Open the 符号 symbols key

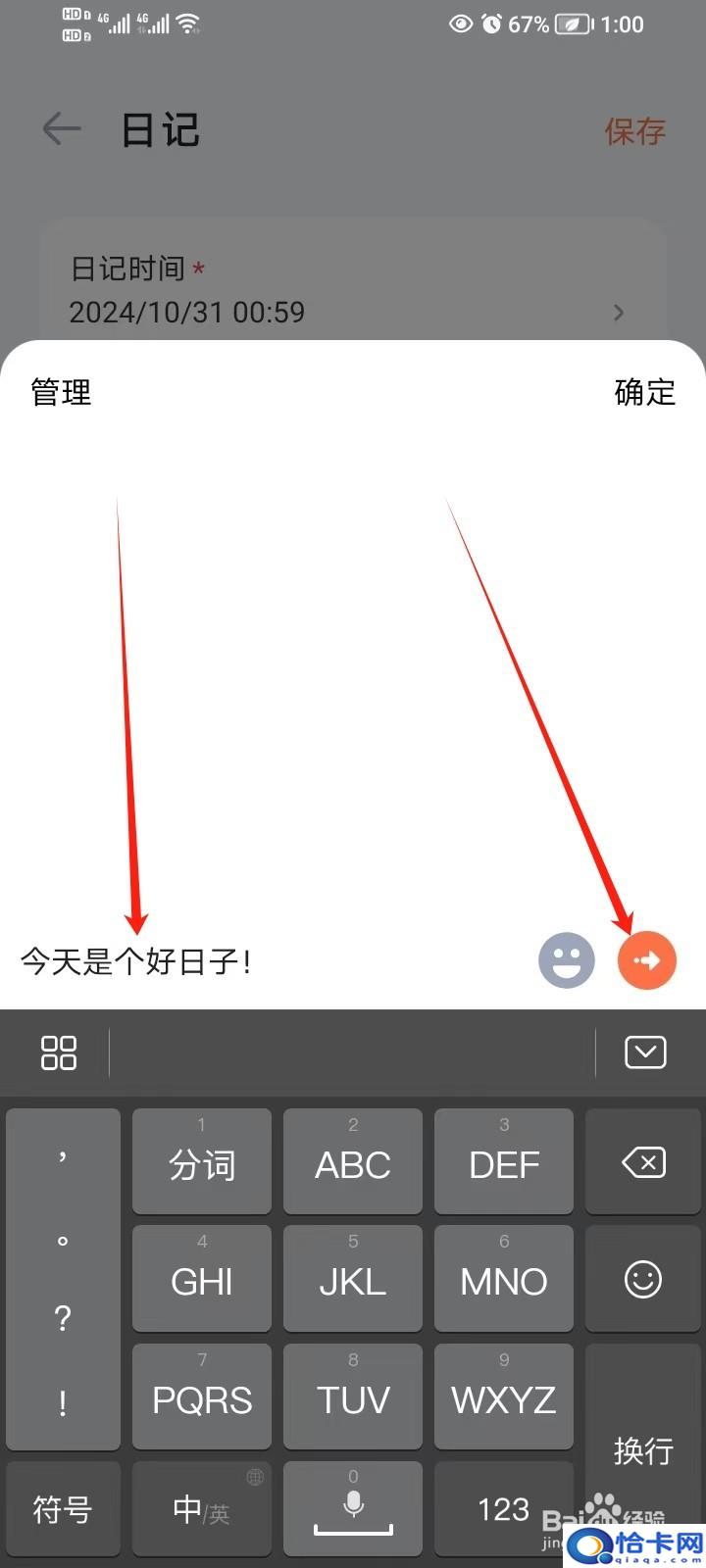[x=63, y=1509]
